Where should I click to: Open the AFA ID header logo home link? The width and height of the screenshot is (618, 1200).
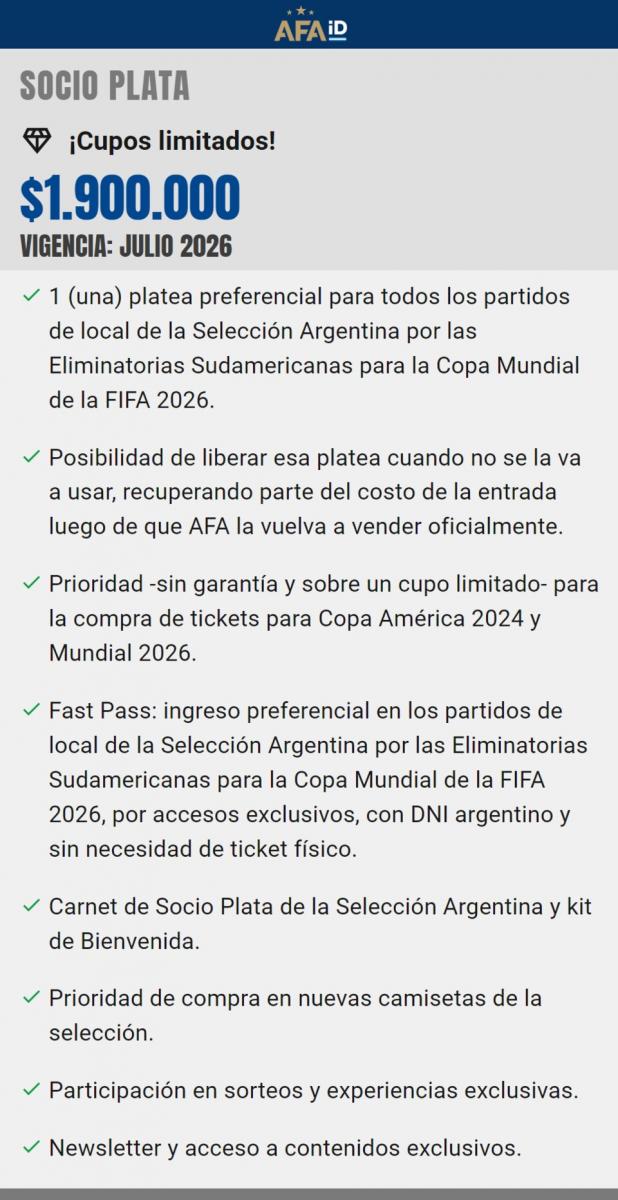pos(309,26)
